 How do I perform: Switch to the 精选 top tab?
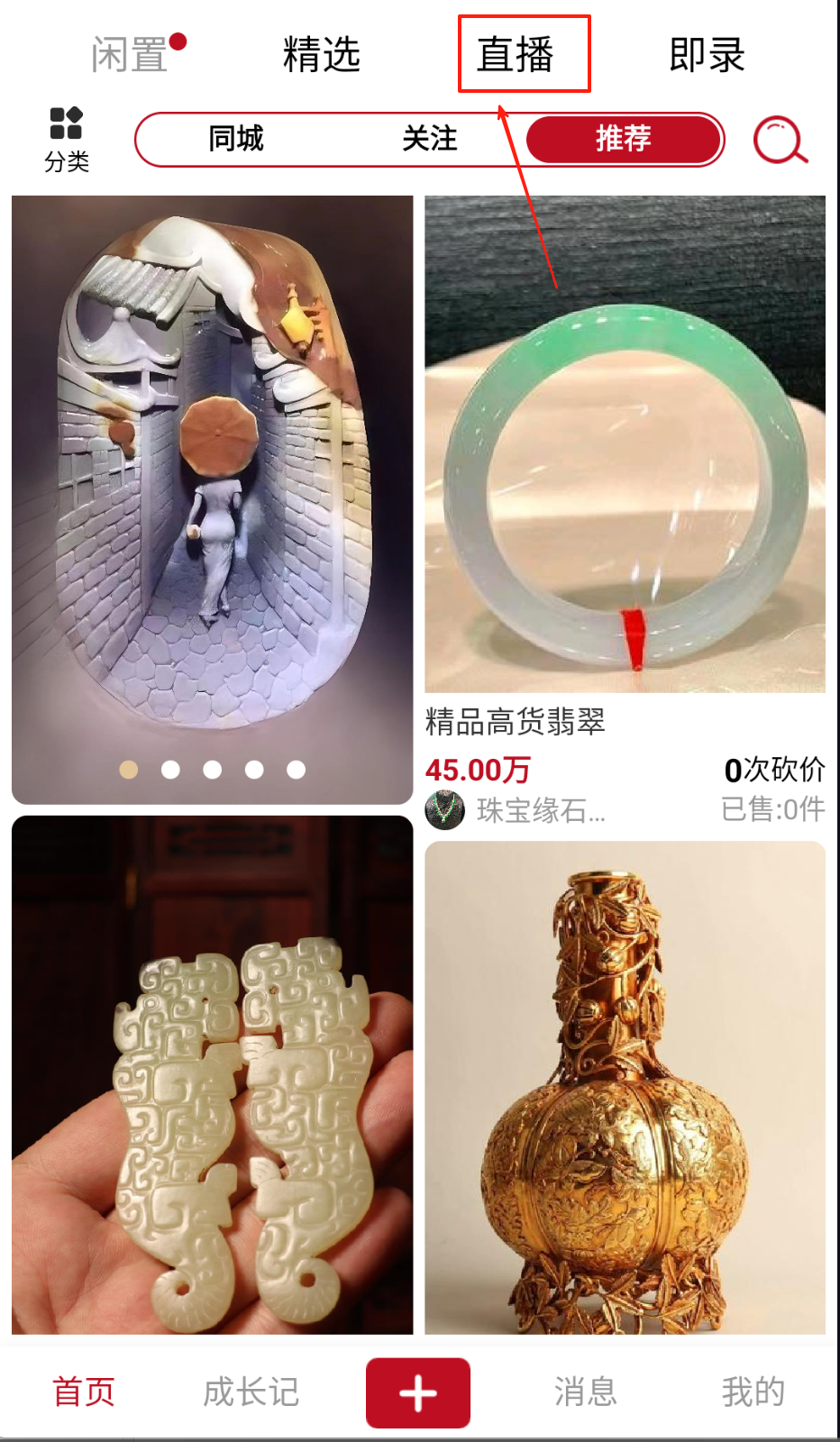(321, 55)
